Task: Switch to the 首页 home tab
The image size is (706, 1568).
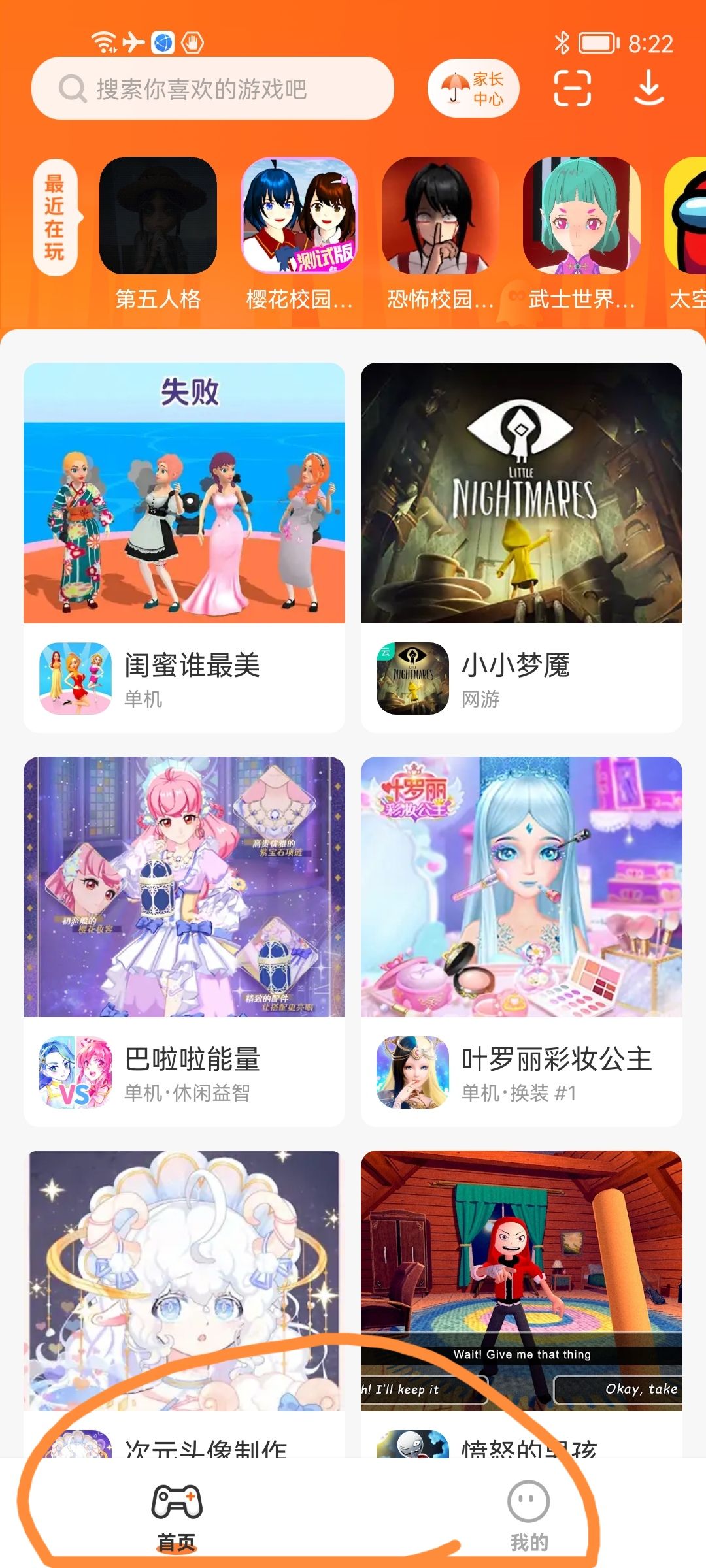Action: [176, 1516]
